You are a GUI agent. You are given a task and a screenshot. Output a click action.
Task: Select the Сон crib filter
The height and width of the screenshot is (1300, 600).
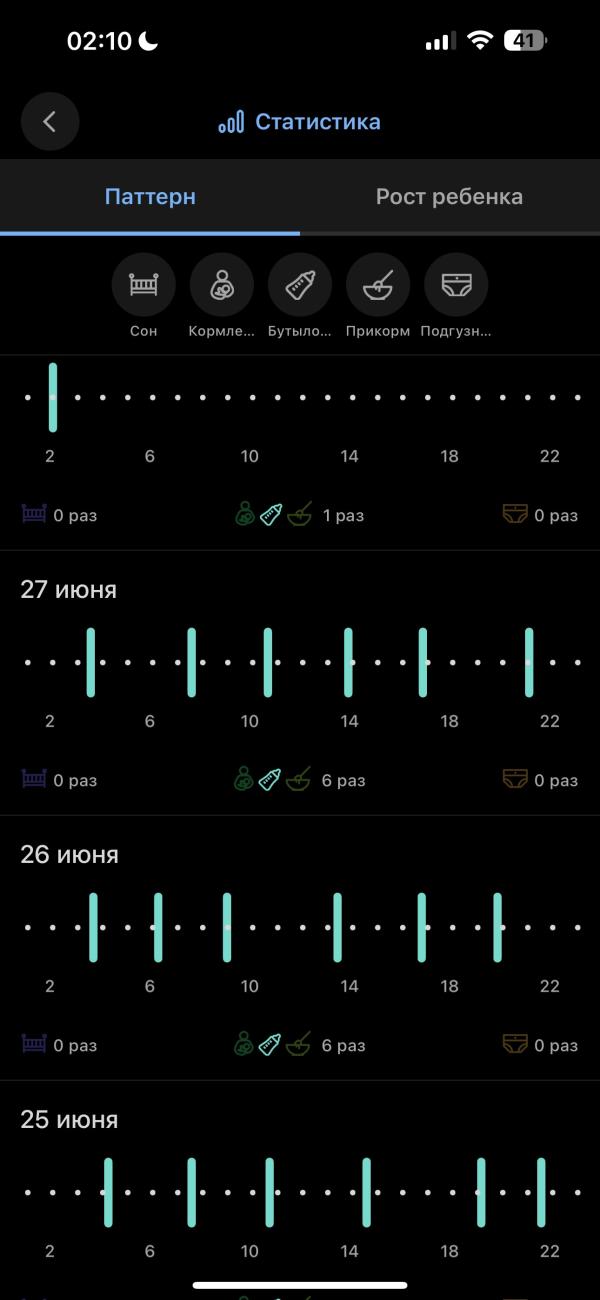143,285
